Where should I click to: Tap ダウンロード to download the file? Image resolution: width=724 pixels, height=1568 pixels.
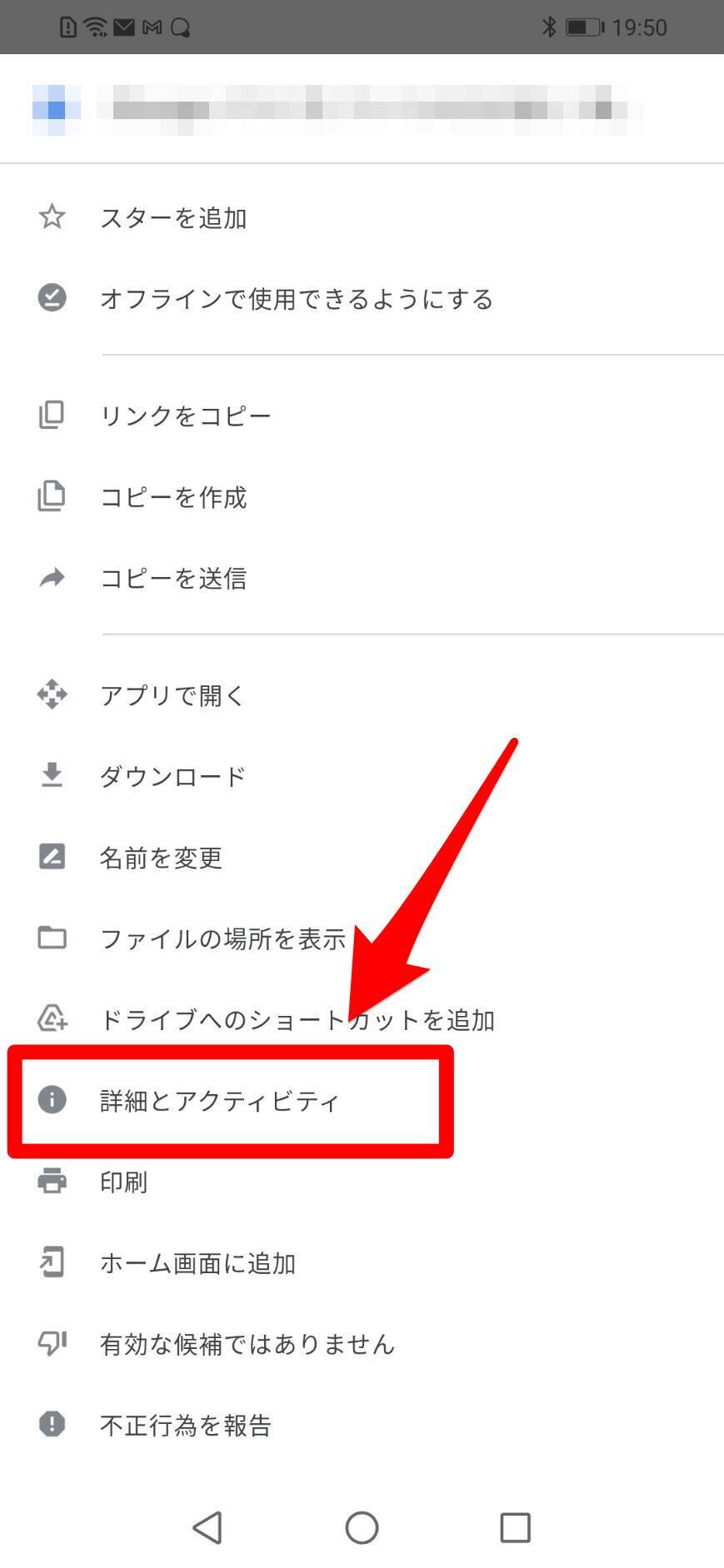[x=362, y=776]
